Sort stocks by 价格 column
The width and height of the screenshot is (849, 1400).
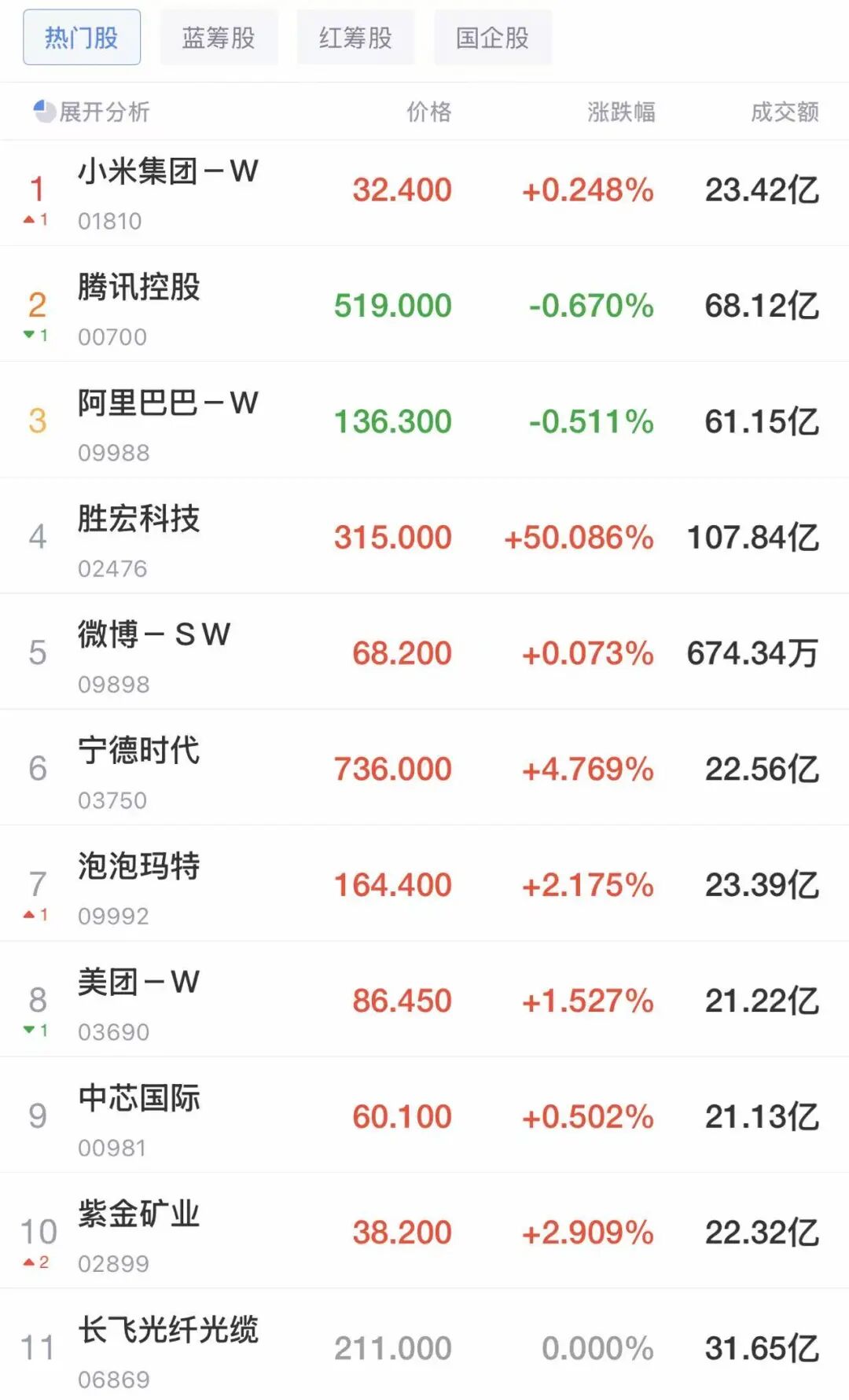(x=425, y=110)
